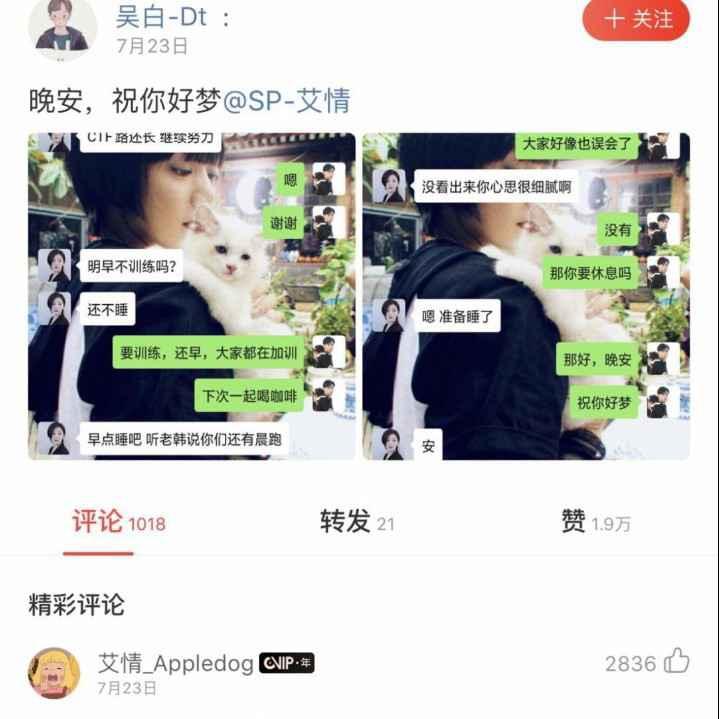This screenshot has width=719, height=719.
Task: Switch to the 评论 tab
Action: pos(118,522)
